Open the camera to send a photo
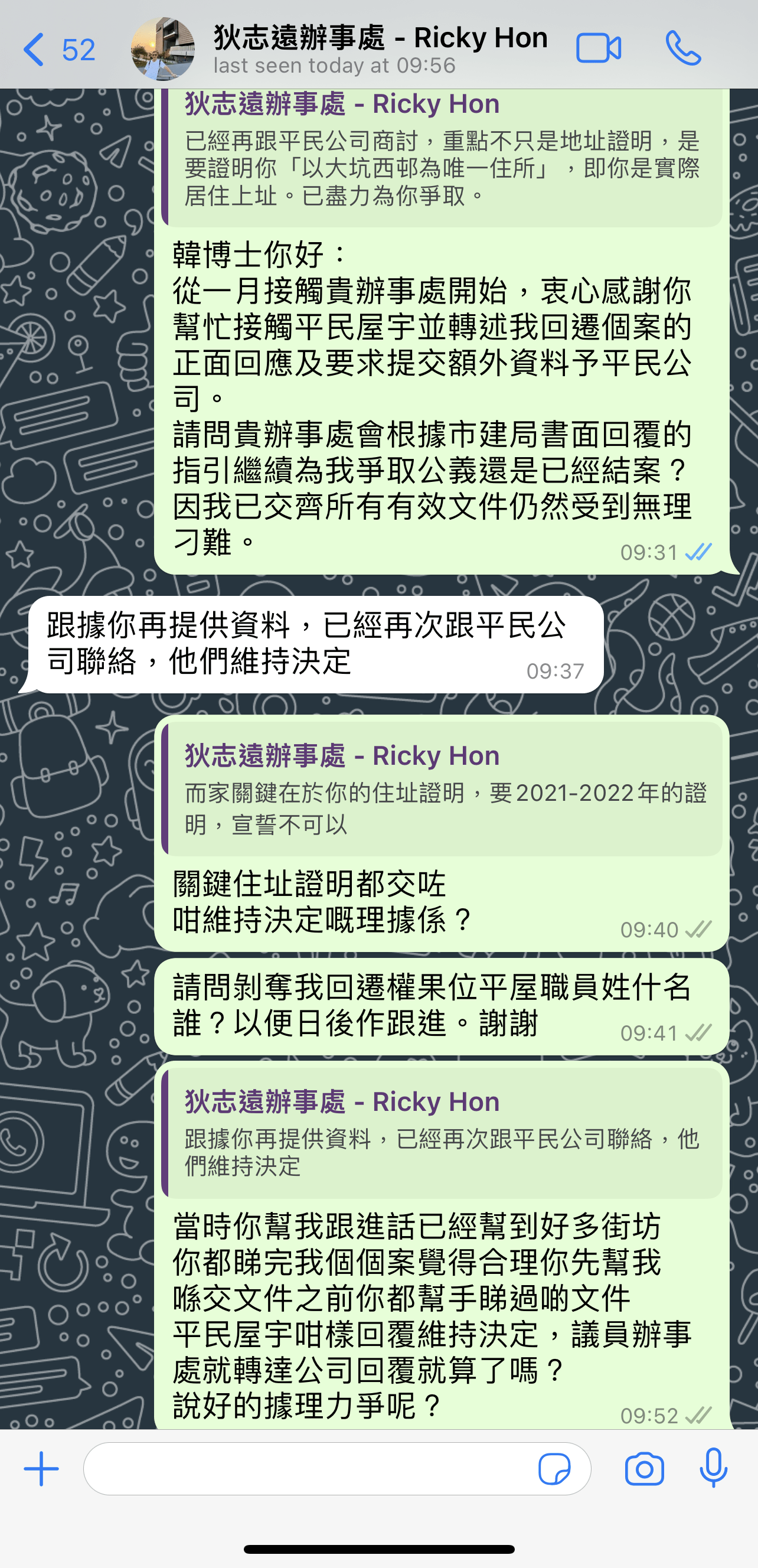Screen dimensions: 758x1568 (x=644, y=1469)
